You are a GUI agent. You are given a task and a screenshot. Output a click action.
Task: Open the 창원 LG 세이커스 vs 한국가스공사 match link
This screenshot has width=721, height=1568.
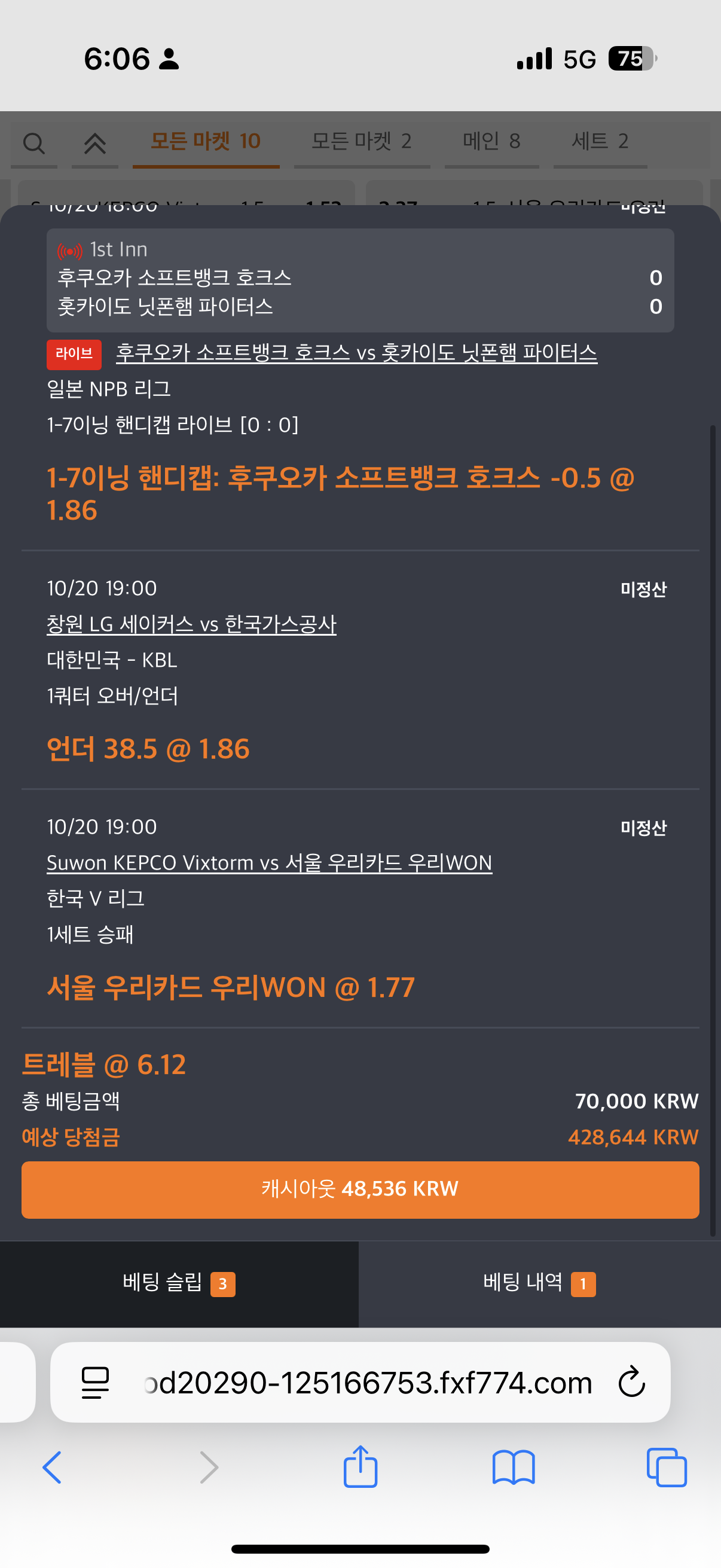[192, 624]
